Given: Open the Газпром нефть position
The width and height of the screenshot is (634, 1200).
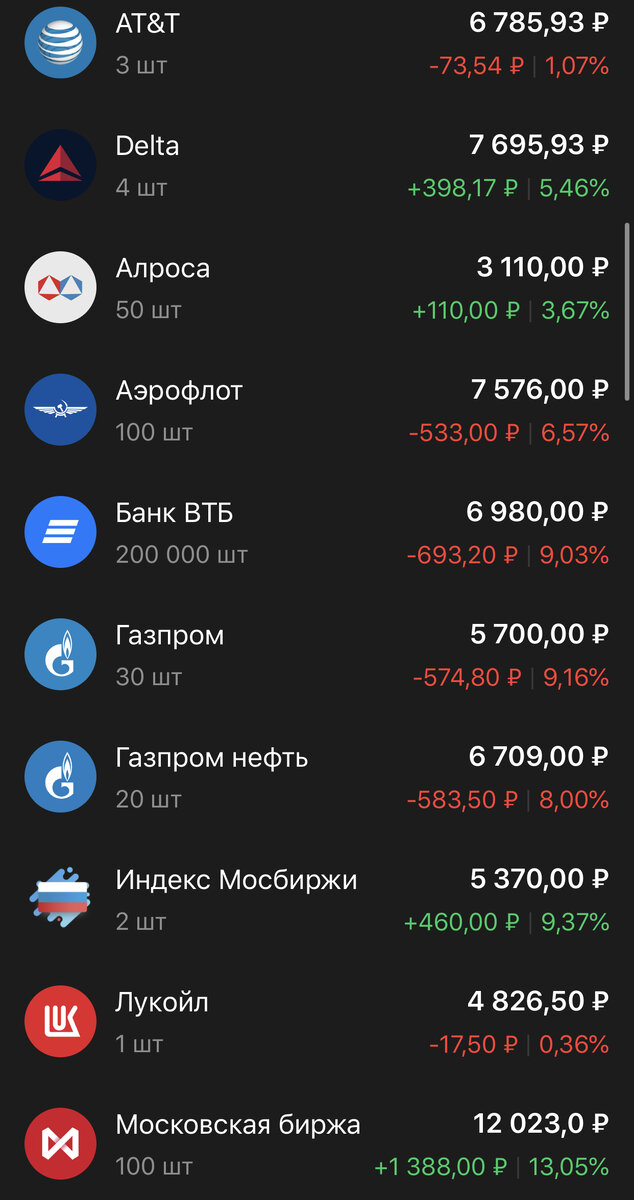Looking at the screenshot, I should [x=317, y=777].
